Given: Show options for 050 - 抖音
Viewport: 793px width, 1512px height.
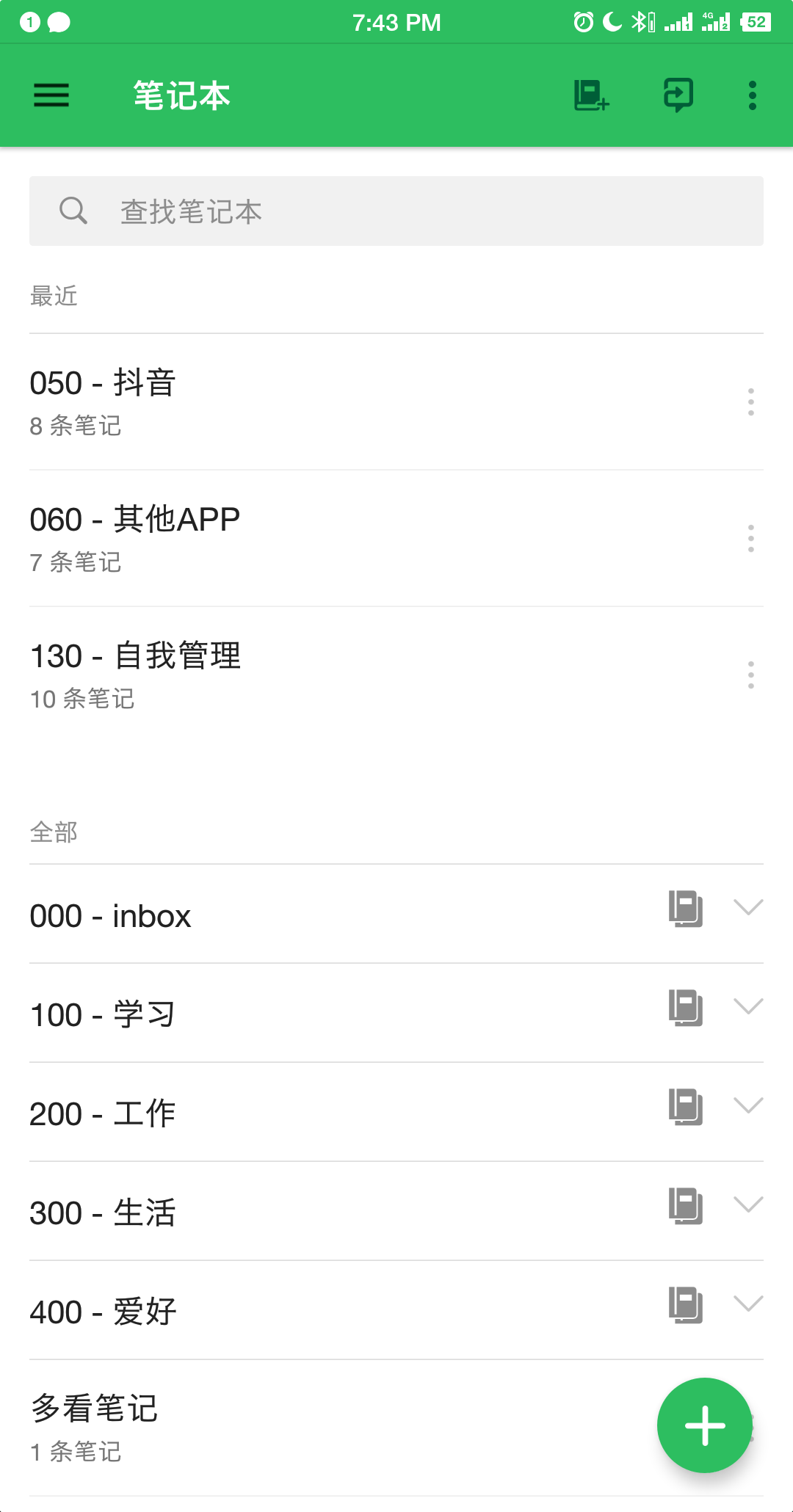Looking at the screenshot, I should pyautogui.click(x=750, y=402).
